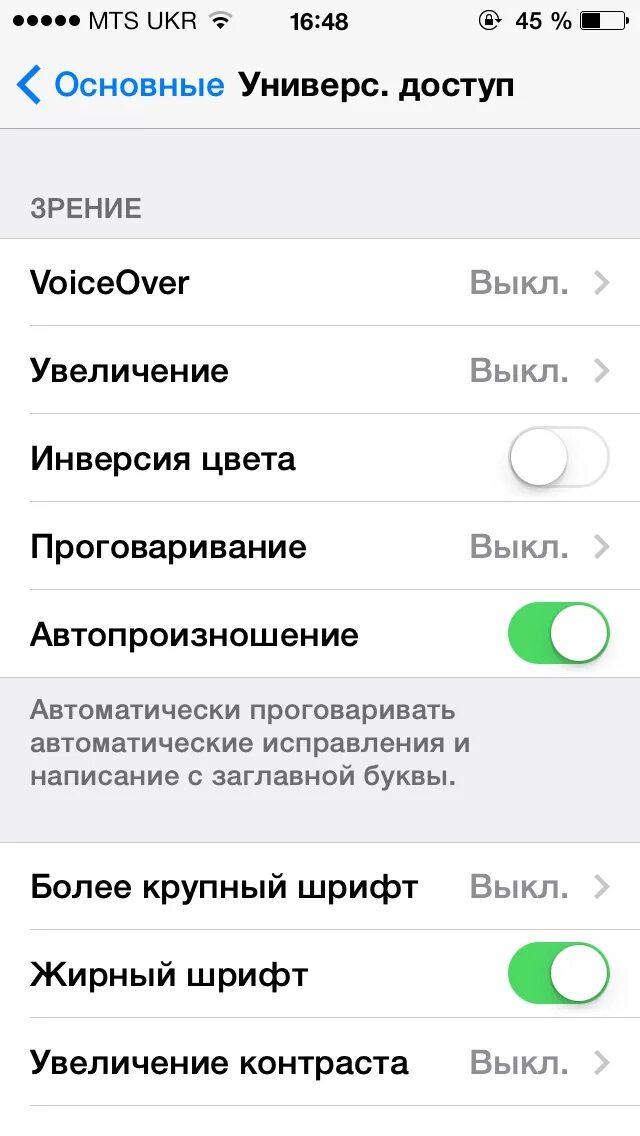
Task: Disable the Автопроизношение switch
Action: (558, 634)
